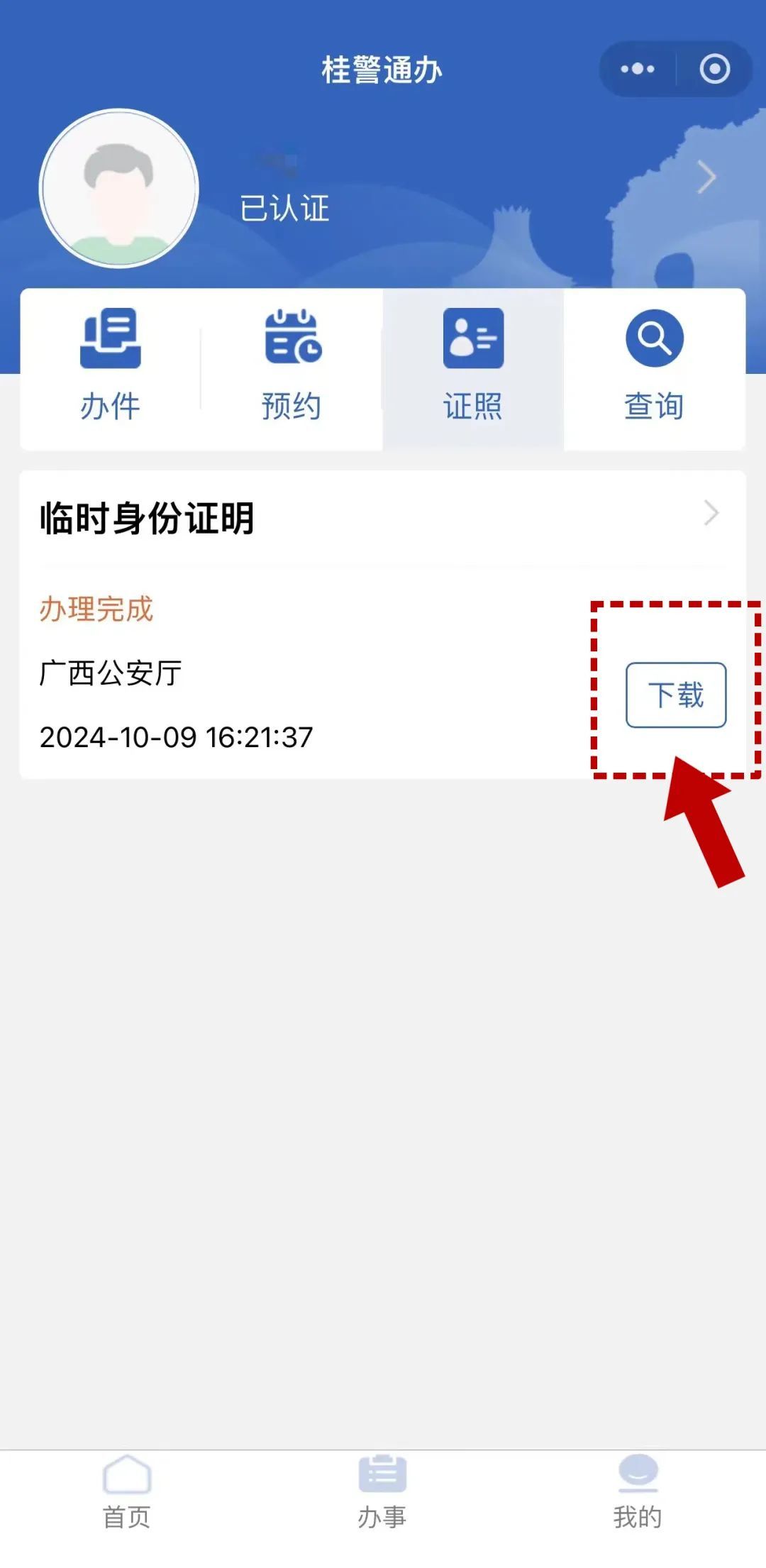Screen dimensions: 766x1568
Task: Close the mini program via circle icon
Action: coord(714,69)
